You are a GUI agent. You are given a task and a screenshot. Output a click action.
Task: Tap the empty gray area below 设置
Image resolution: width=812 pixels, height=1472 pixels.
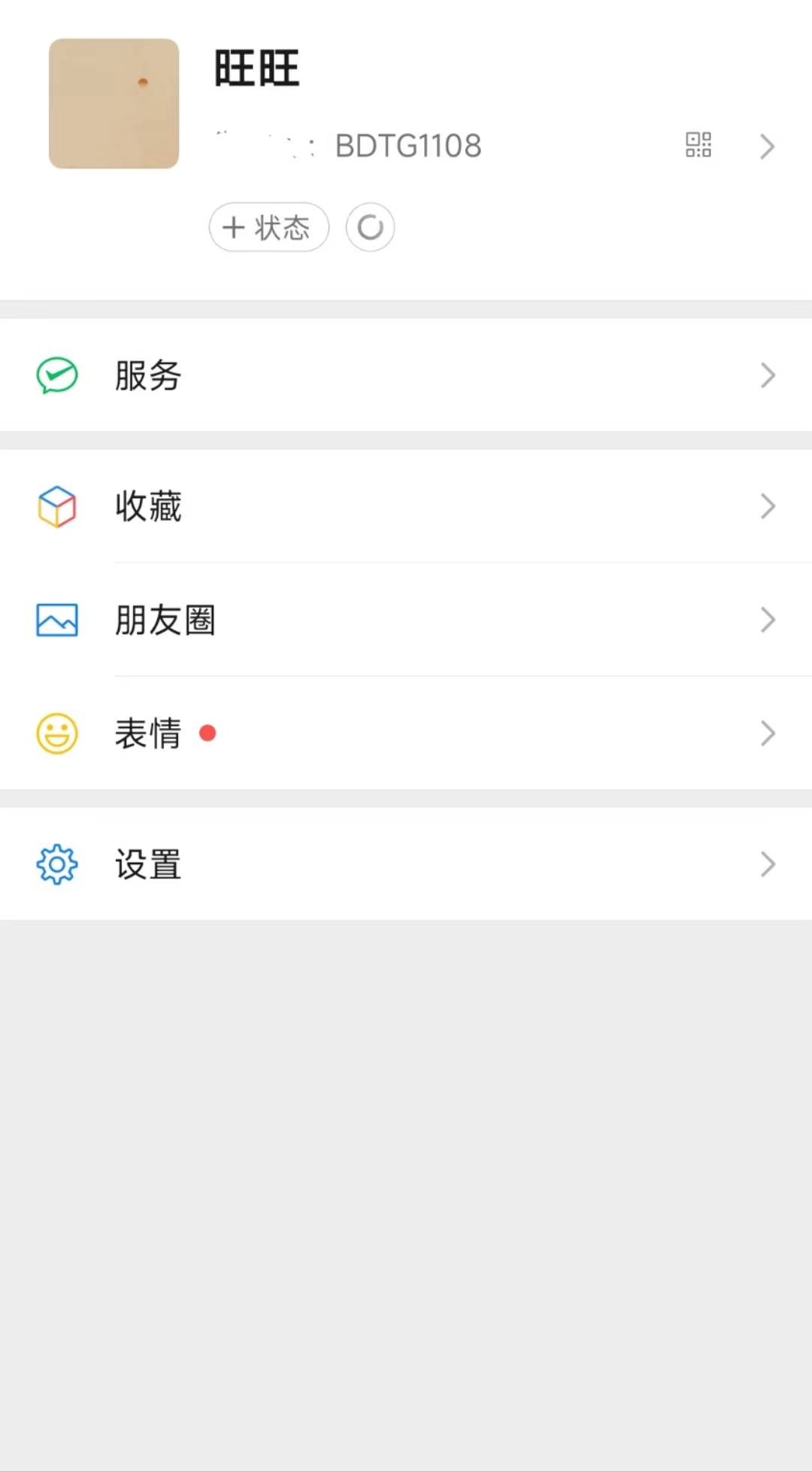click(x=406, y=1128)
